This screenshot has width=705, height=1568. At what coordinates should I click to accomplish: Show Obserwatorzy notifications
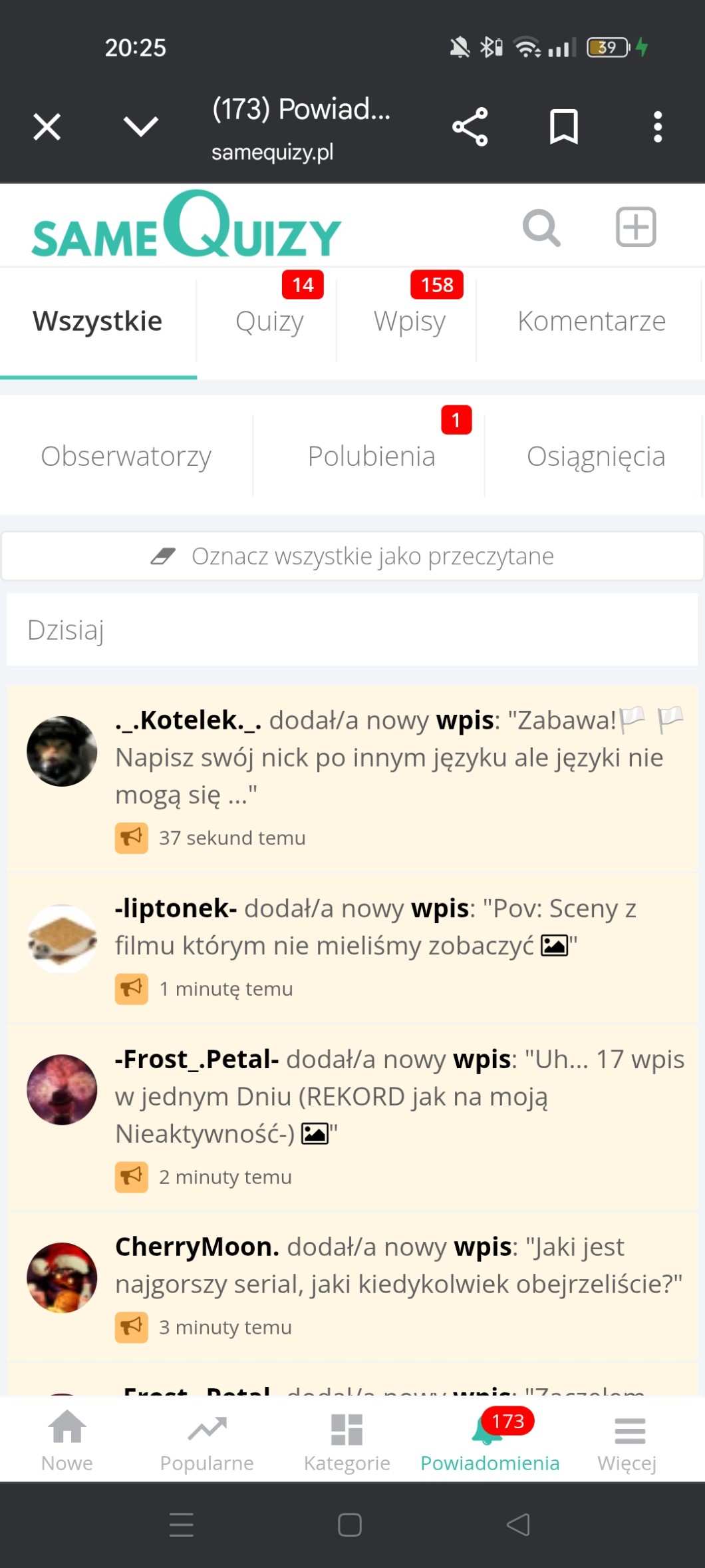(126, 457)
